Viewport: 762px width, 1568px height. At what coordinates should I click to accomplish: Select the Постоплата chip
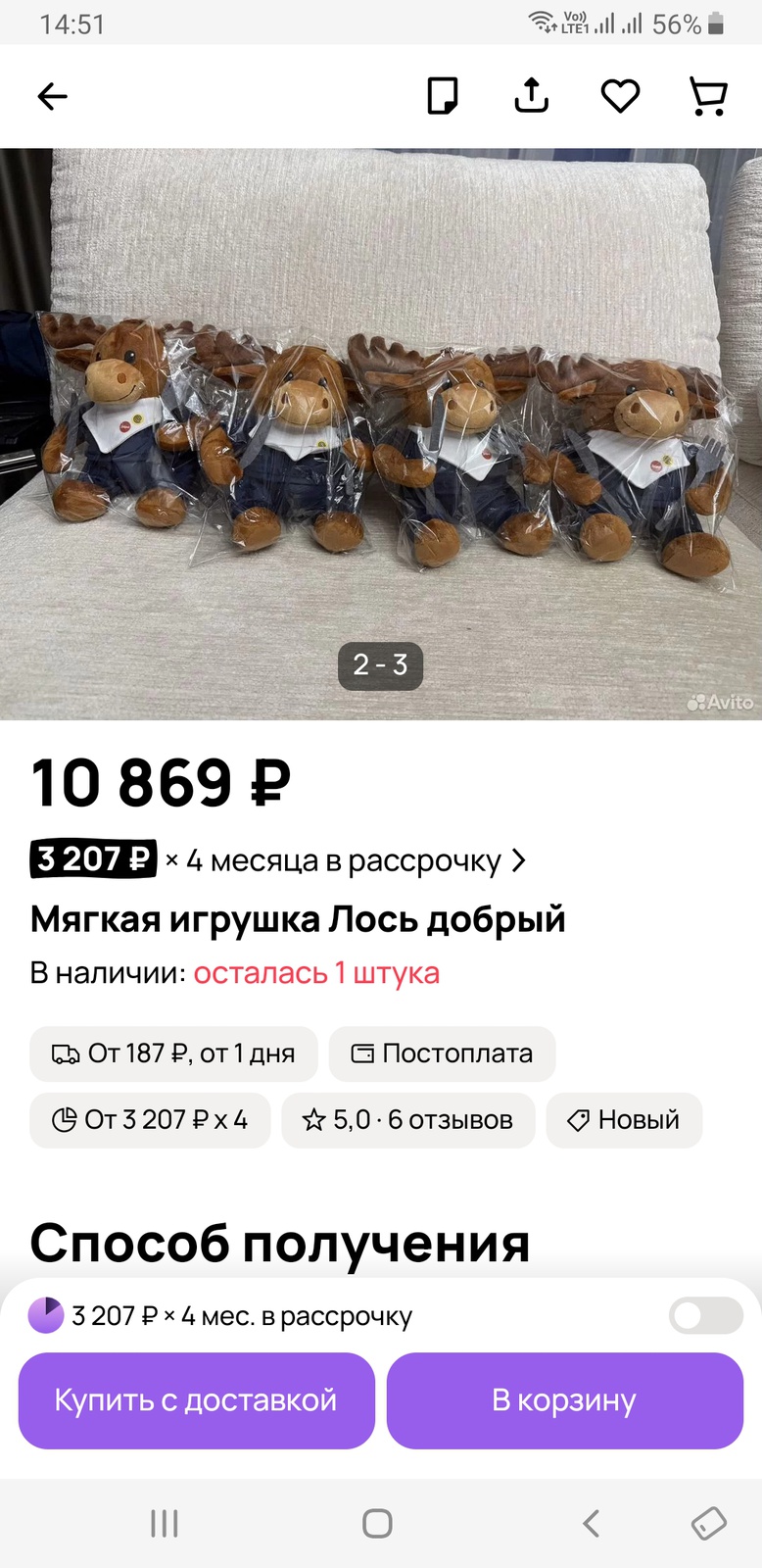(x=442, y=1053)
